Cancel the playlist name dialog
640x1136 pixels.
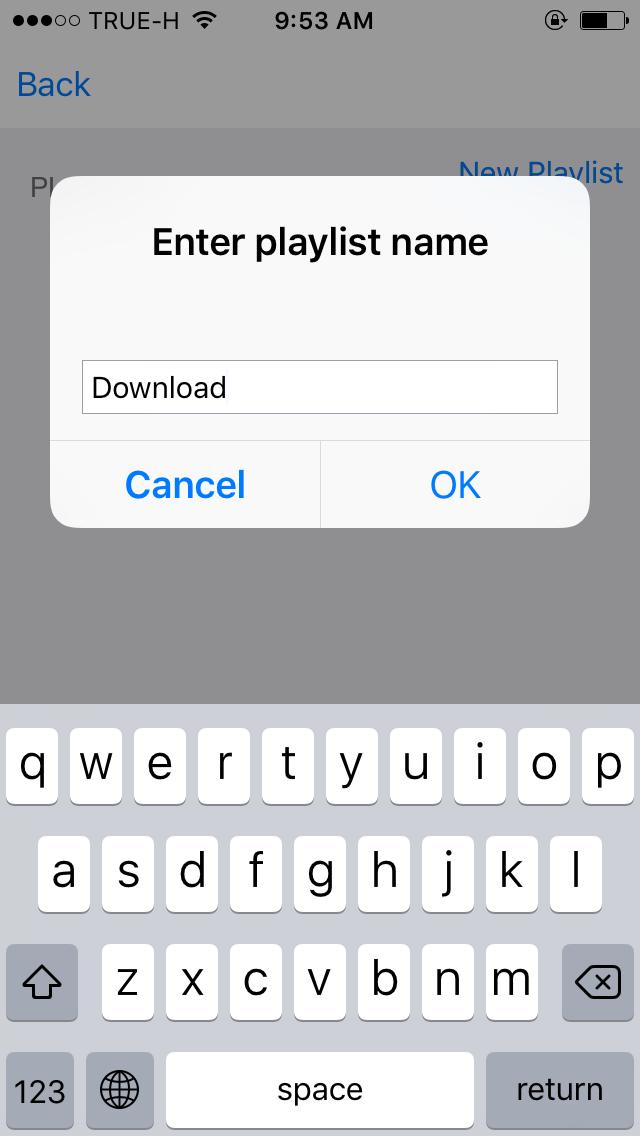[185, 485]
